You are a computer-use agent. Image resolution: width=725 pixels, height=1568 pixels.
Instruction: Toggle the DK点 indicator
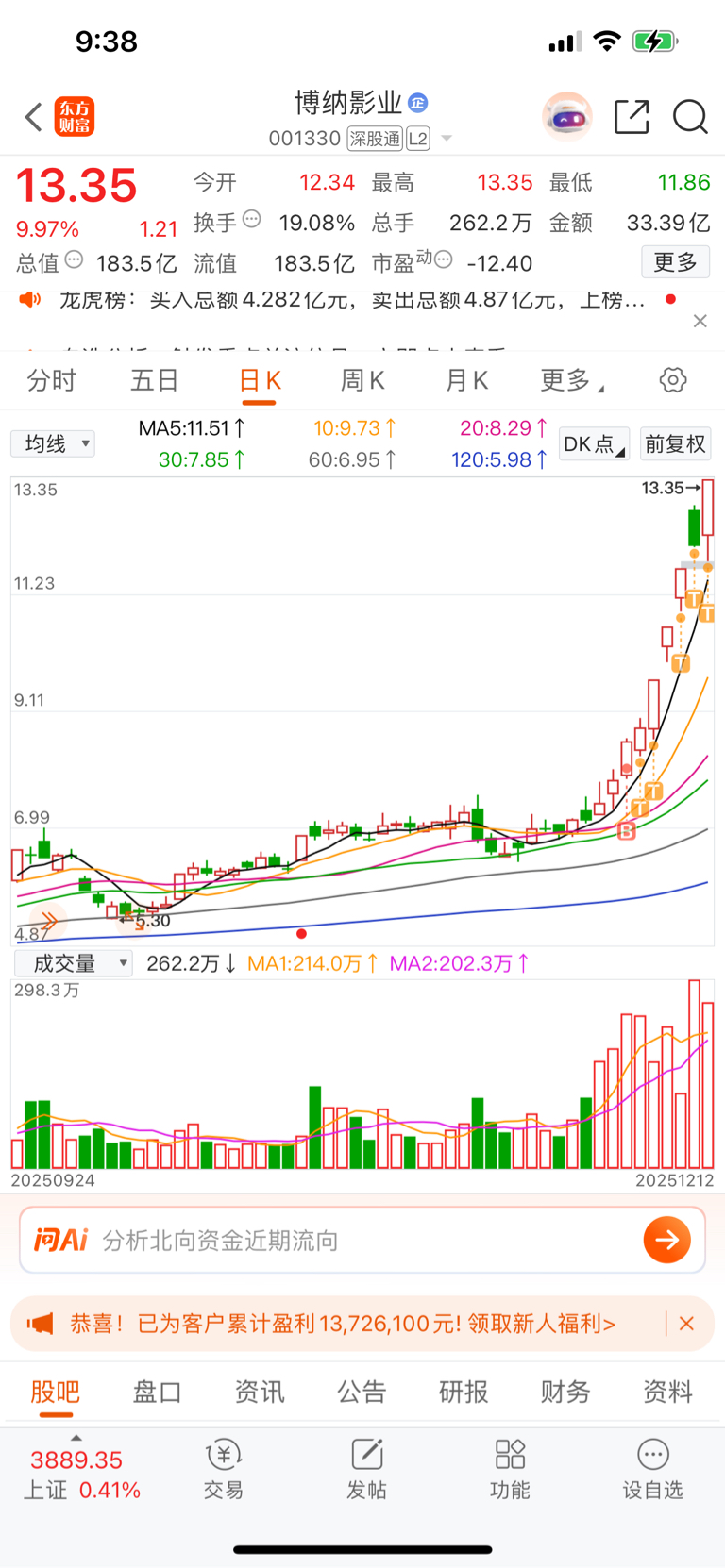(x=594, y=444)
